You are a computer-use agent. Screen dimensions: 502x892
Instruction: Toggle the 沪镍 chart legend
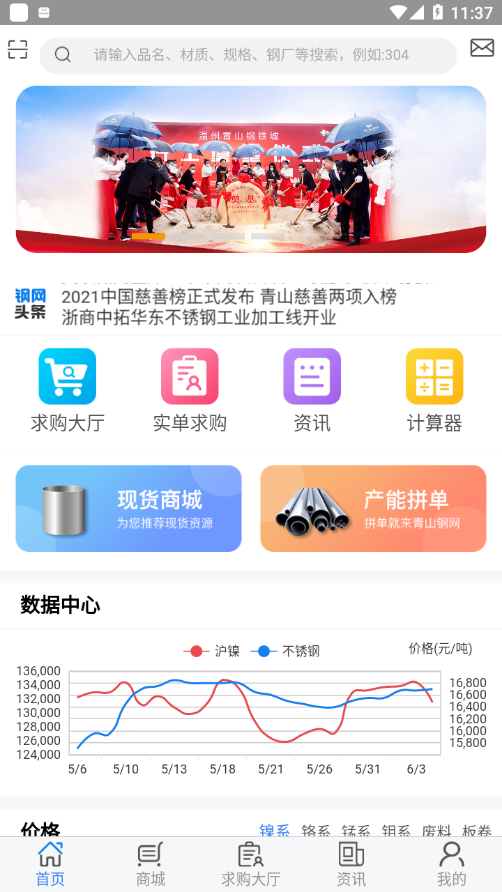coord(212,651)
